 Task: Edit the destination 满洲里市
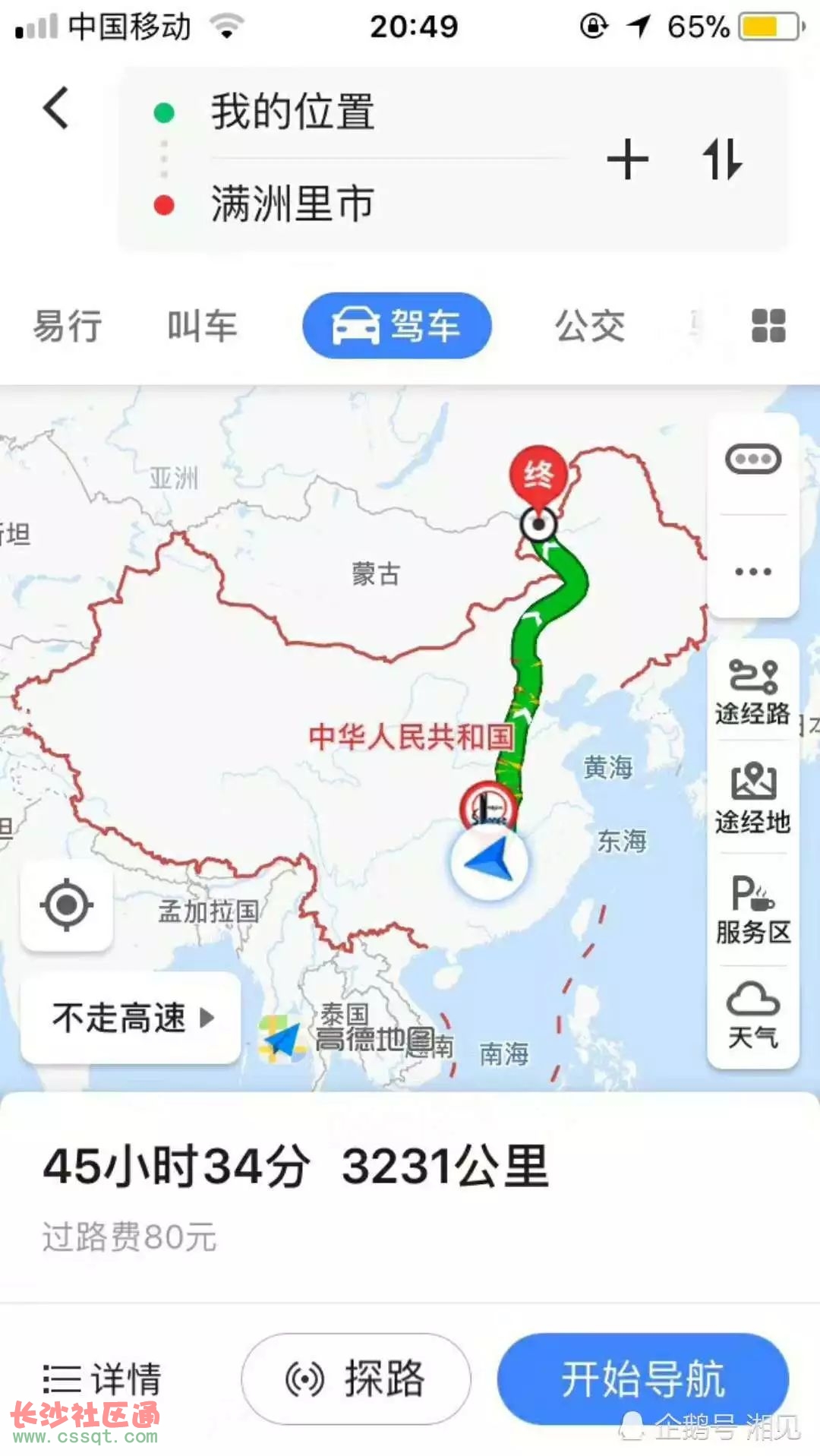292,204
